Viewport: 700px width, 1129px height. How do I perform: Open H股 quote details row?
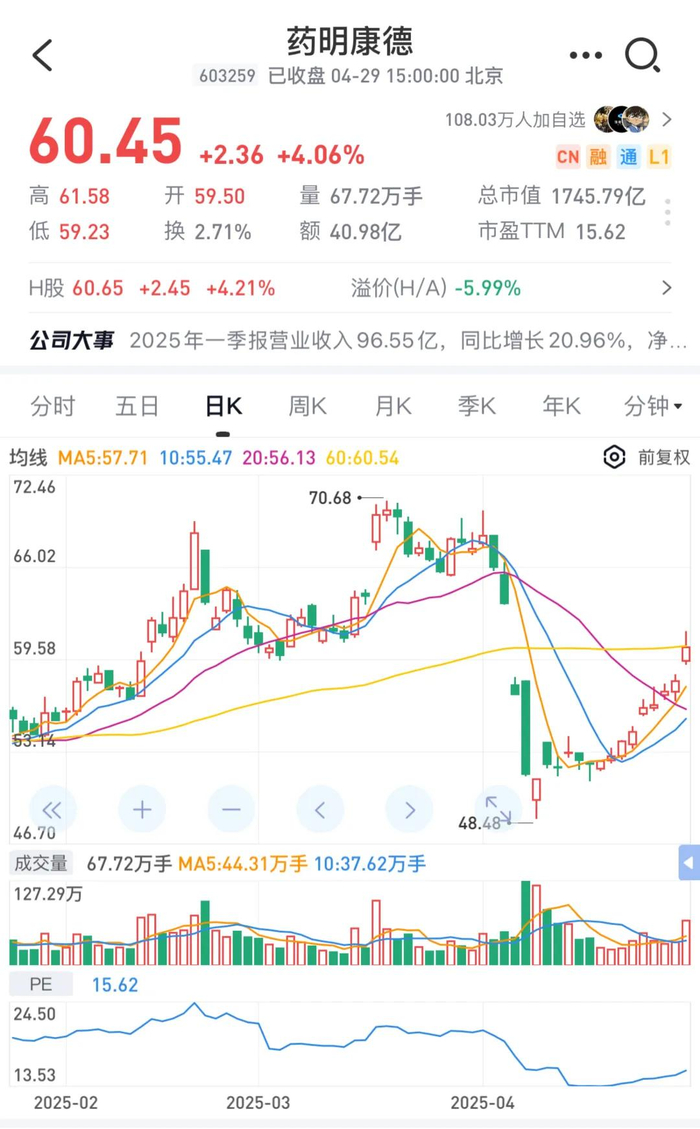[x=350, y=289]
